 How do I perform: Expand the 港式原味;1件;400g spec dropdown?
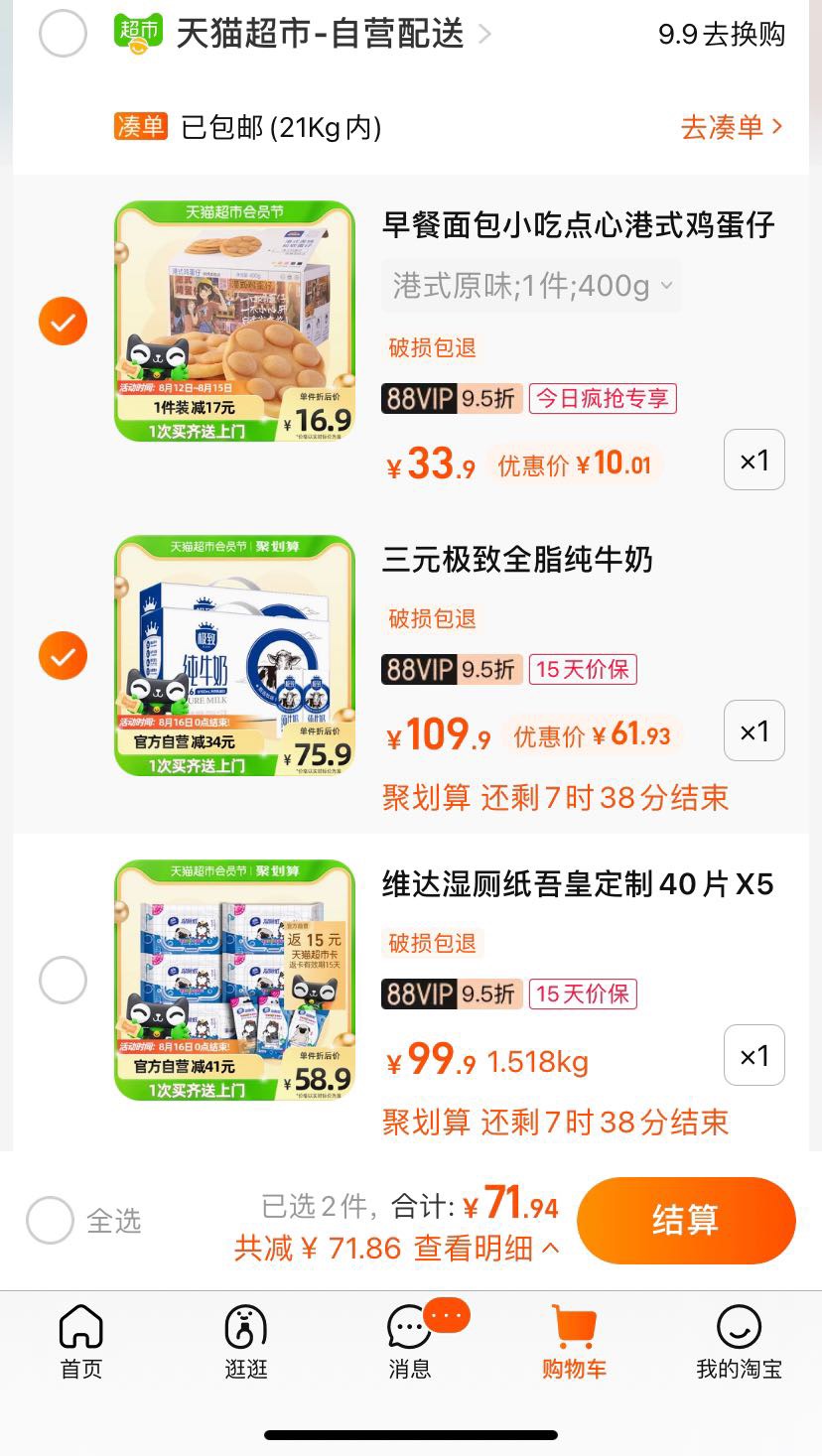pyautogui.click(x=532, y=287)
